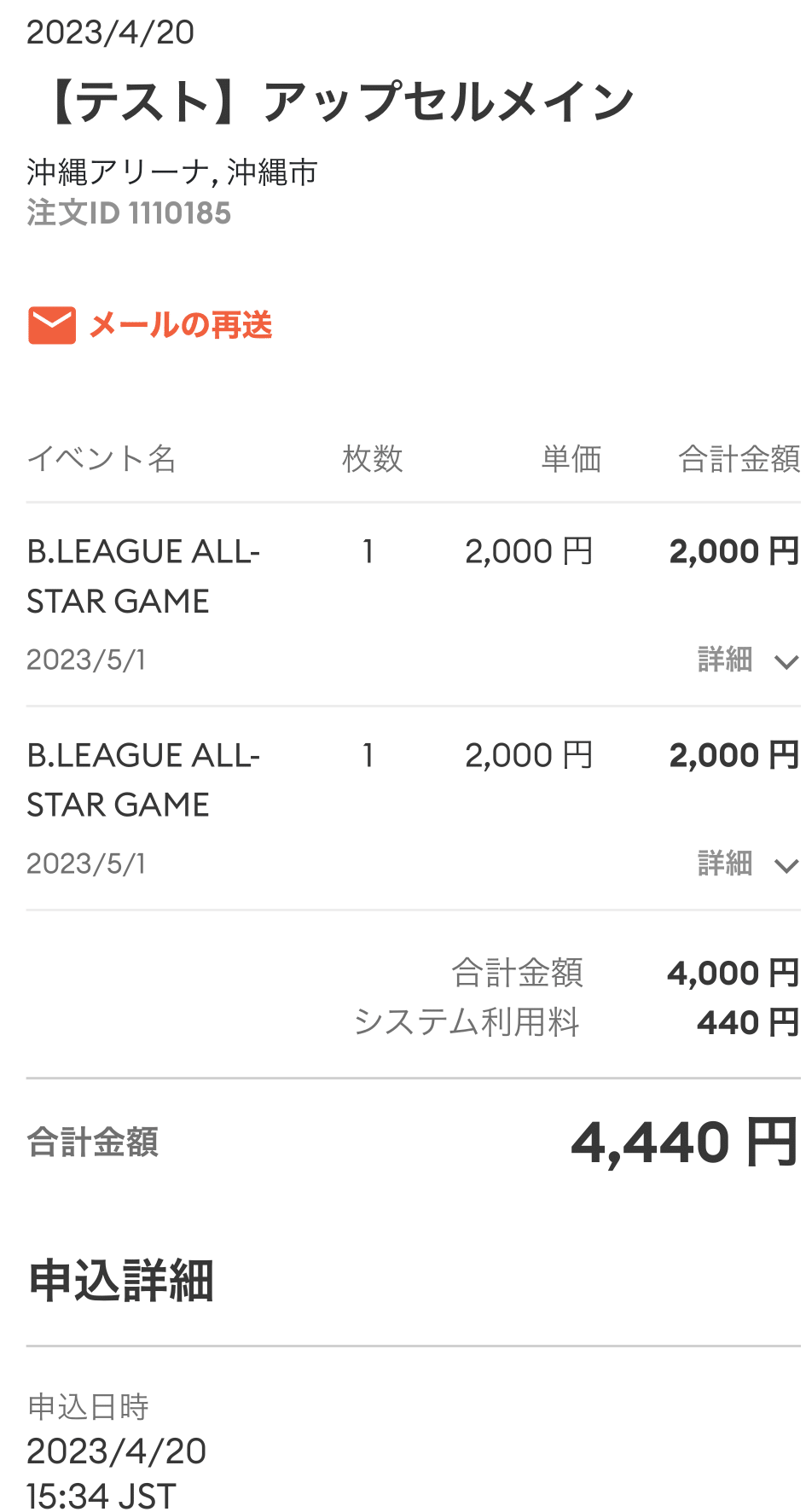The height and width of the screenshot is (1512, 806).
Task: Expand the first ticket's 詳細 chevron
Action: tap(786, 660)
